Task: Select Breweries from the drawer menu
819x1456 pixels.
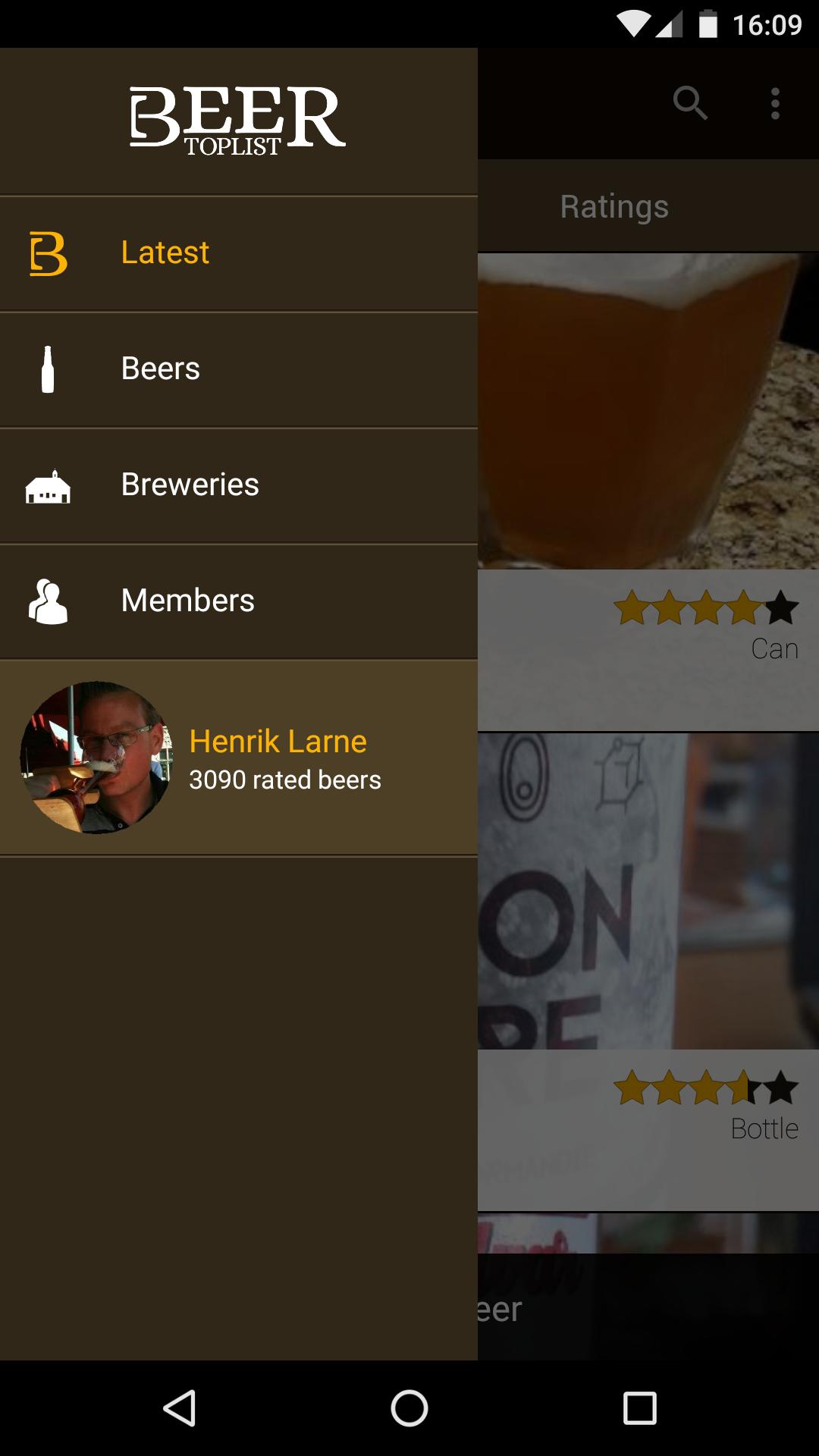Action: 190,483
